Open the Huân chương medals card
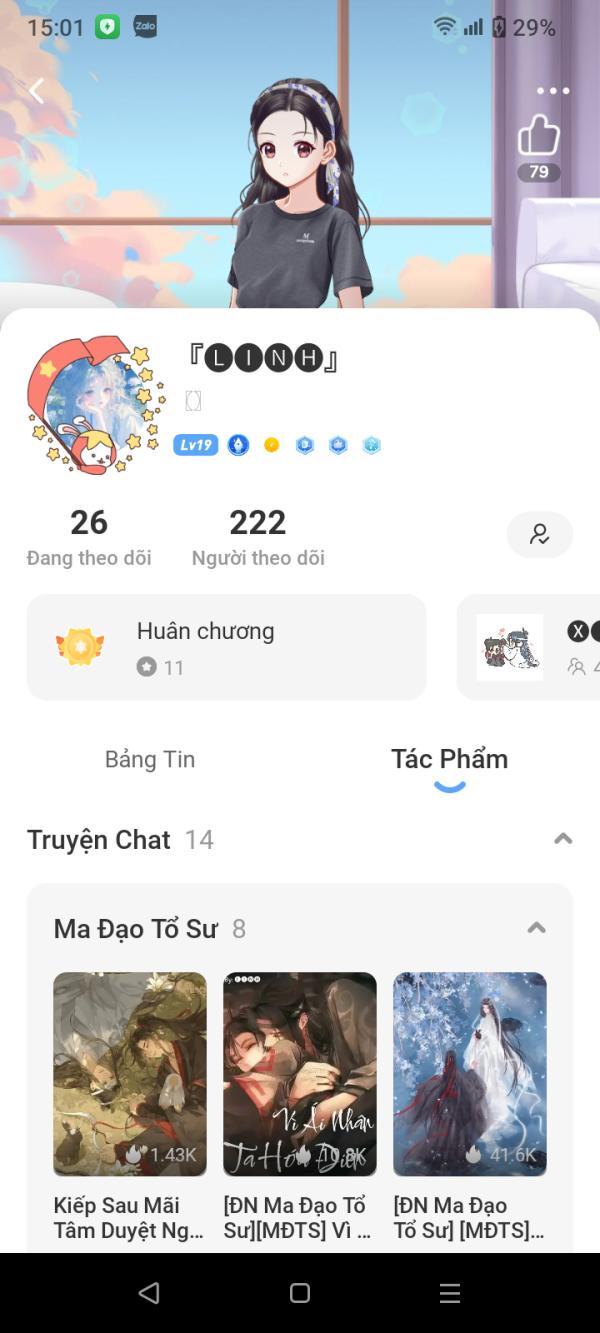Screen dimensions: 600x1333 pyautogui.click(x=226, y=647)
